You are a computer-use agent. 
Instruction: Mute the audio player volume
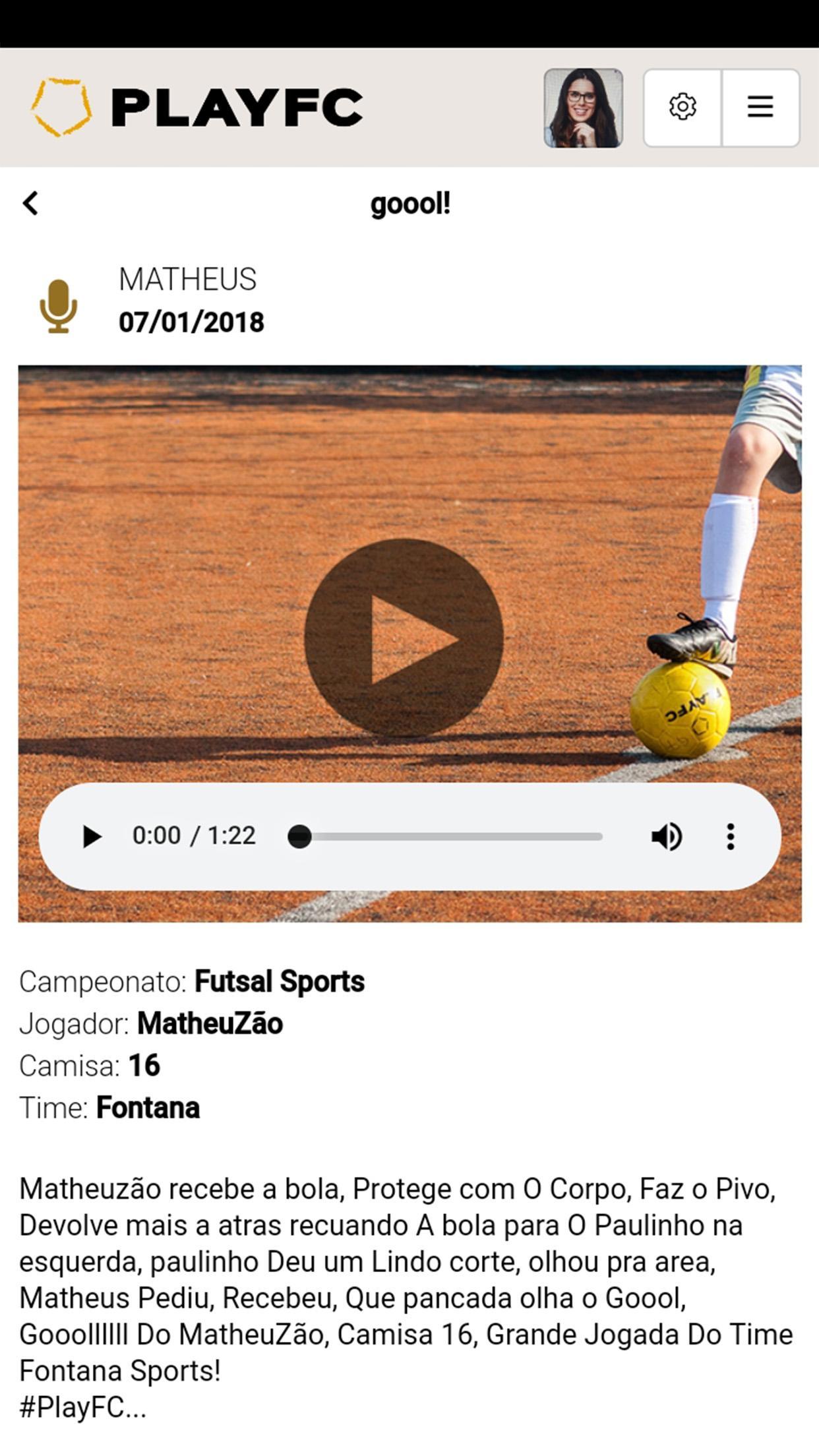667,836
